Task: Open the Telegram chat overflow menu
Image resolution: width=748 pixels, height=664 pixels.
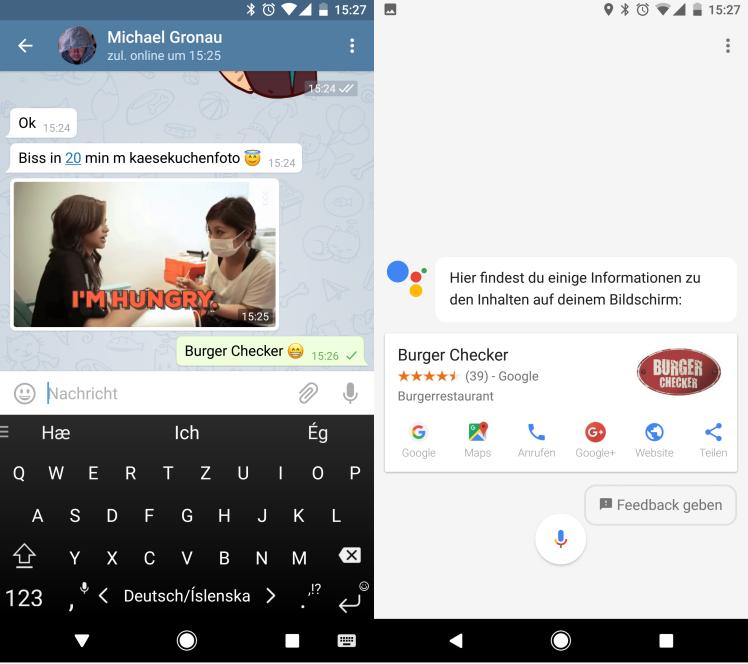Action: (x=352, y=46)
